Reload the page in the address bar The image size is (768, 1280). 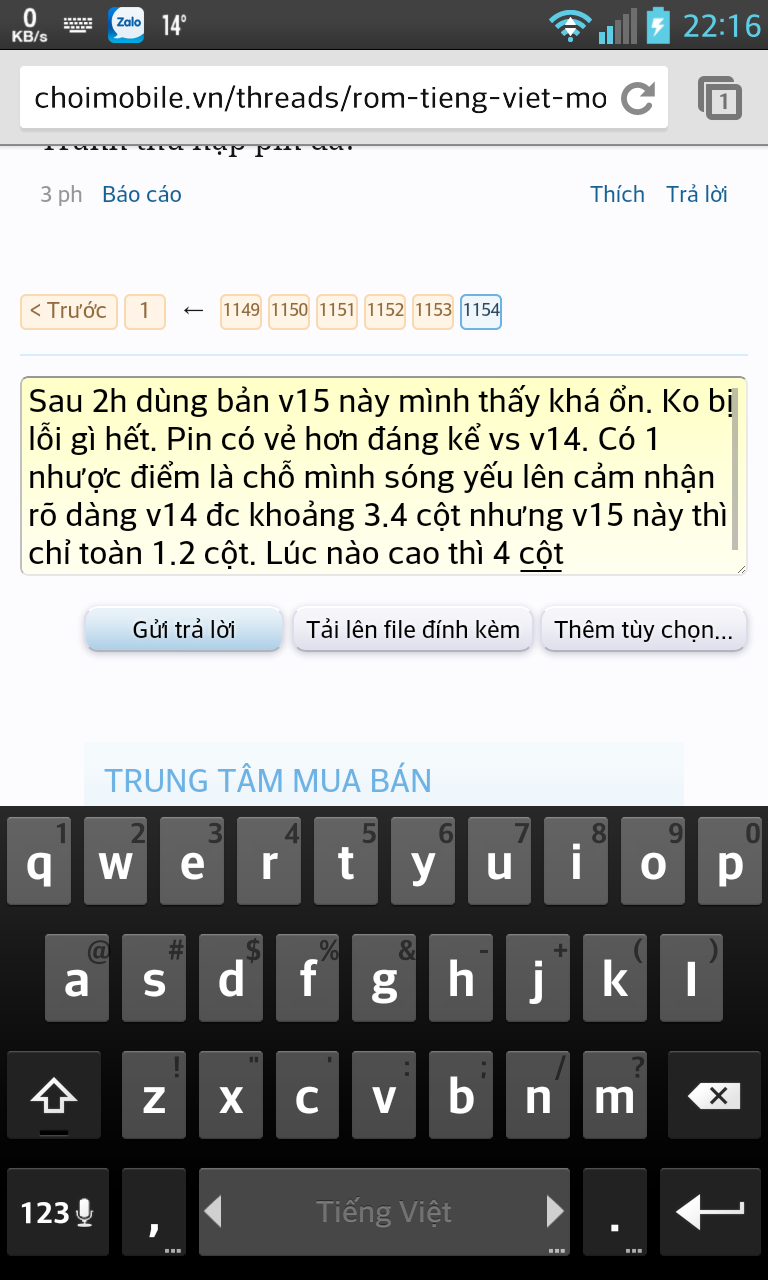637,98
